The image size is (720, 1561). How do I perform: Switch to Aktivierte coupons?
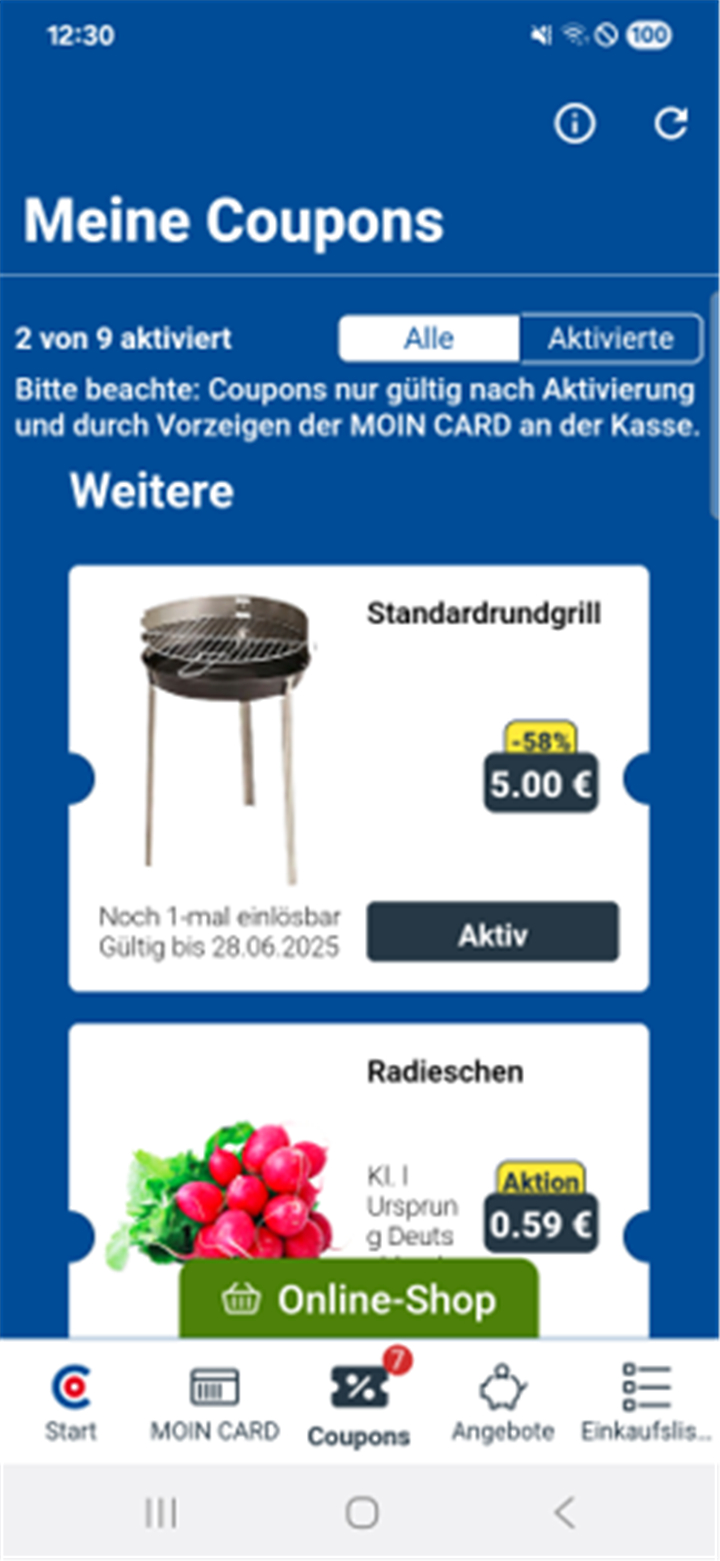(611, 338)
